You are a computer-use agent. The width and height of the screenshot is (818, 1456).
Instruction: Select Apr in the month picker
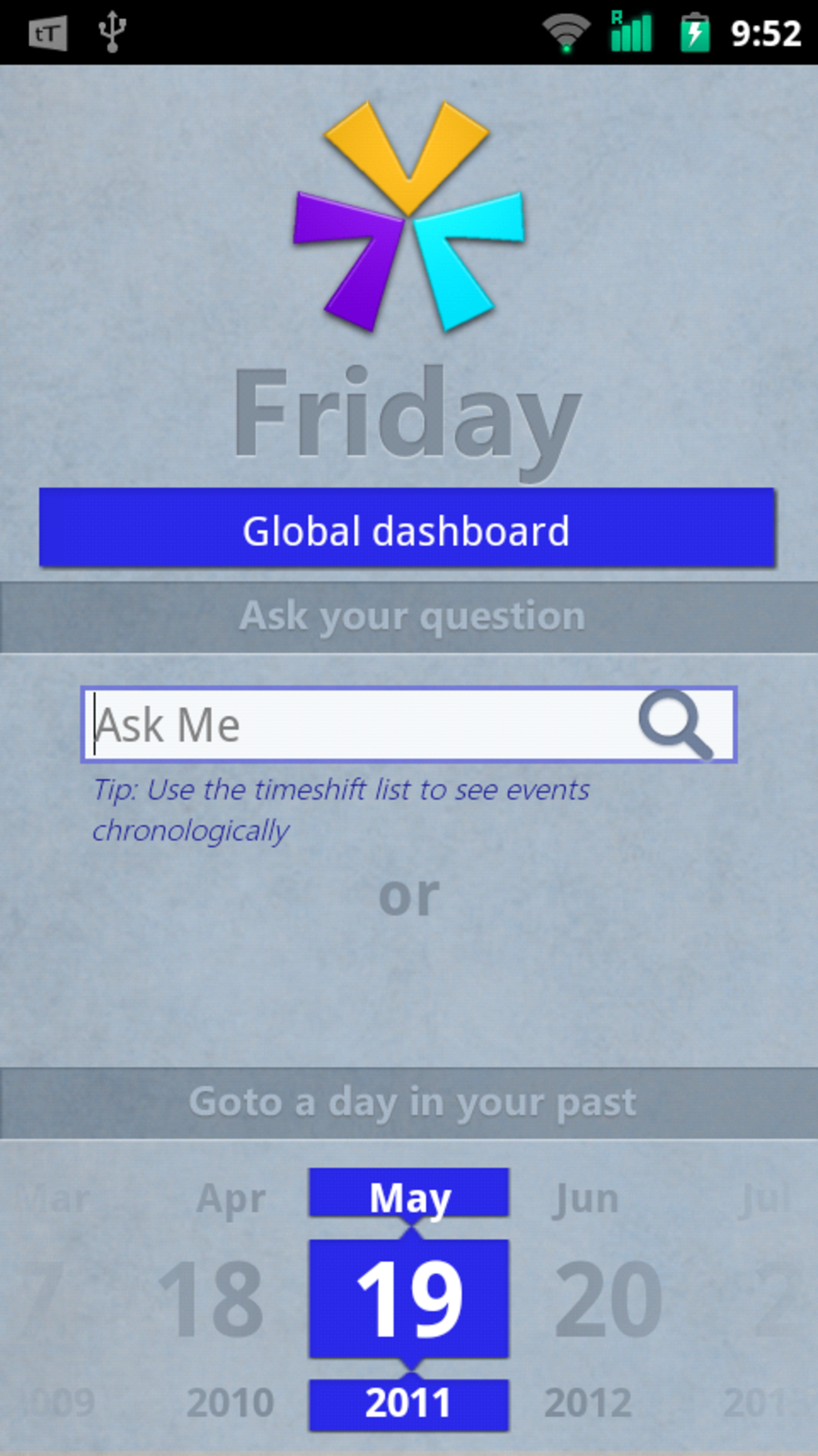pos(231,1200)
